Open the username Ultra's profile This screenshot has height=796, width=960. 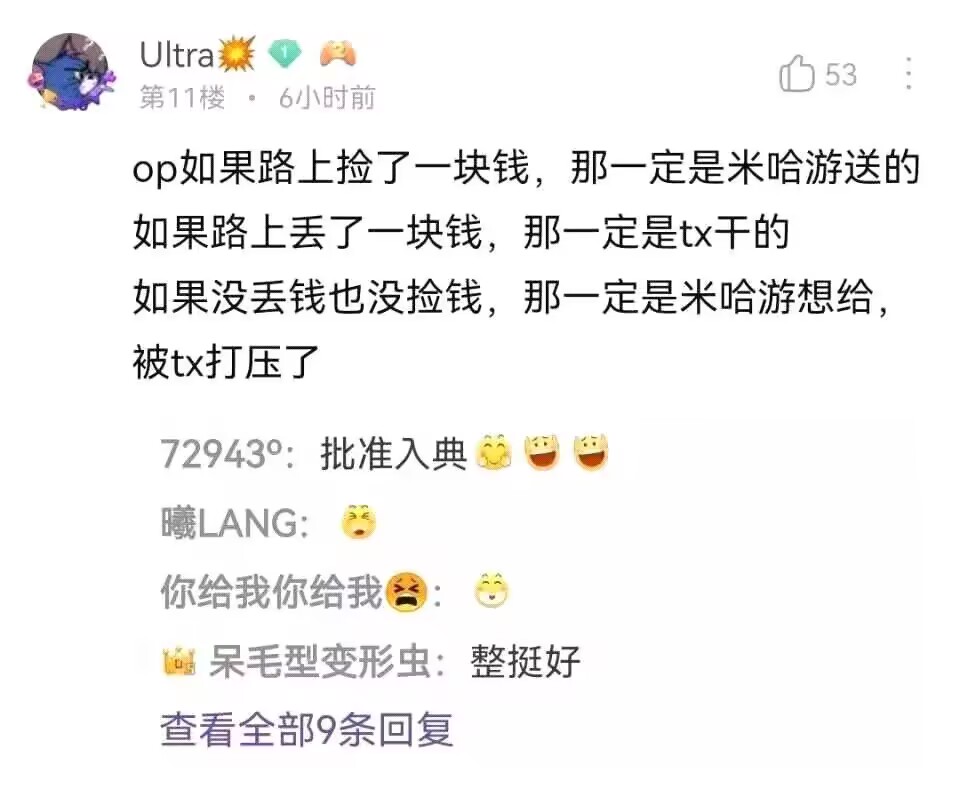pyautogui.click(x=177, y=54)
